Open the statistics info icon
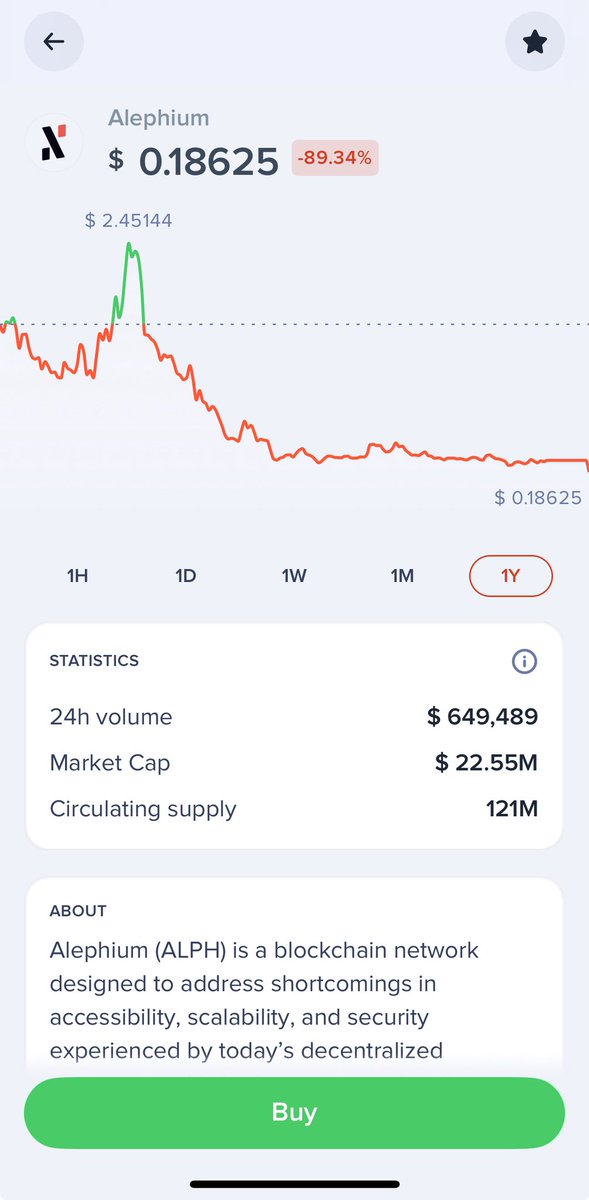589x1200 pixels. [524, 661]
